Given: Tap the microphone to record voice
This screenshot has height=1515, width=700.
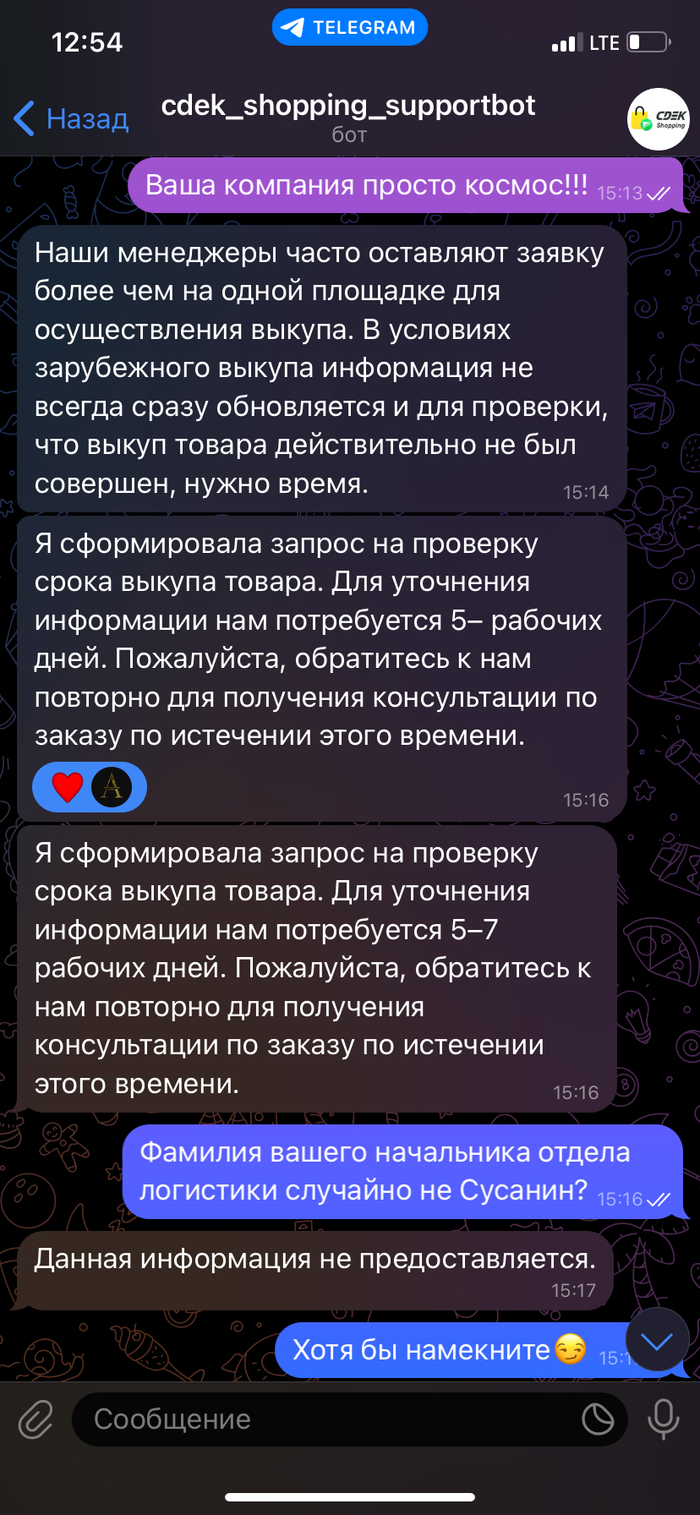Looking at the screenshot, I should [x=662, y=1419].
